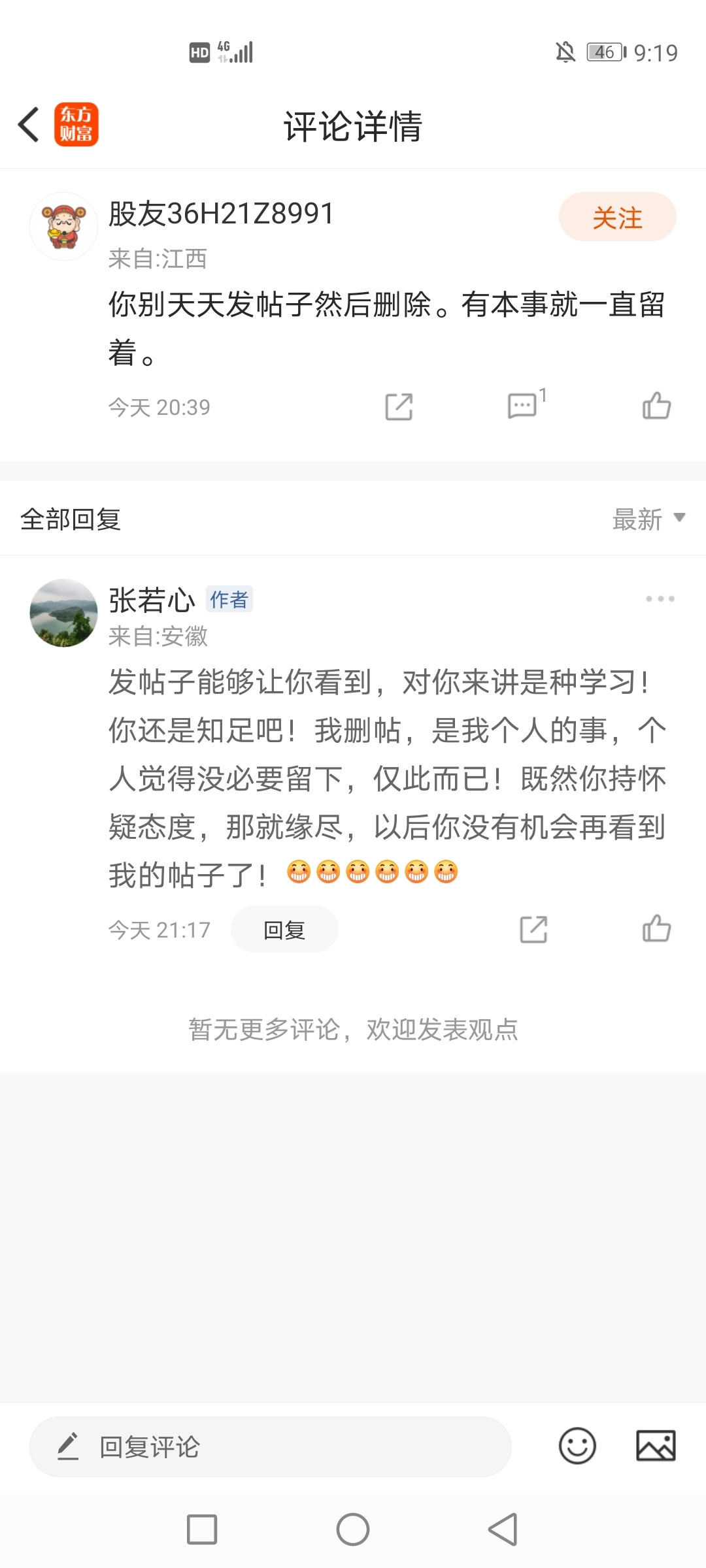
Task: Follow 股友36H21Z8991 with 关注 button
Action: click(617, 217)
